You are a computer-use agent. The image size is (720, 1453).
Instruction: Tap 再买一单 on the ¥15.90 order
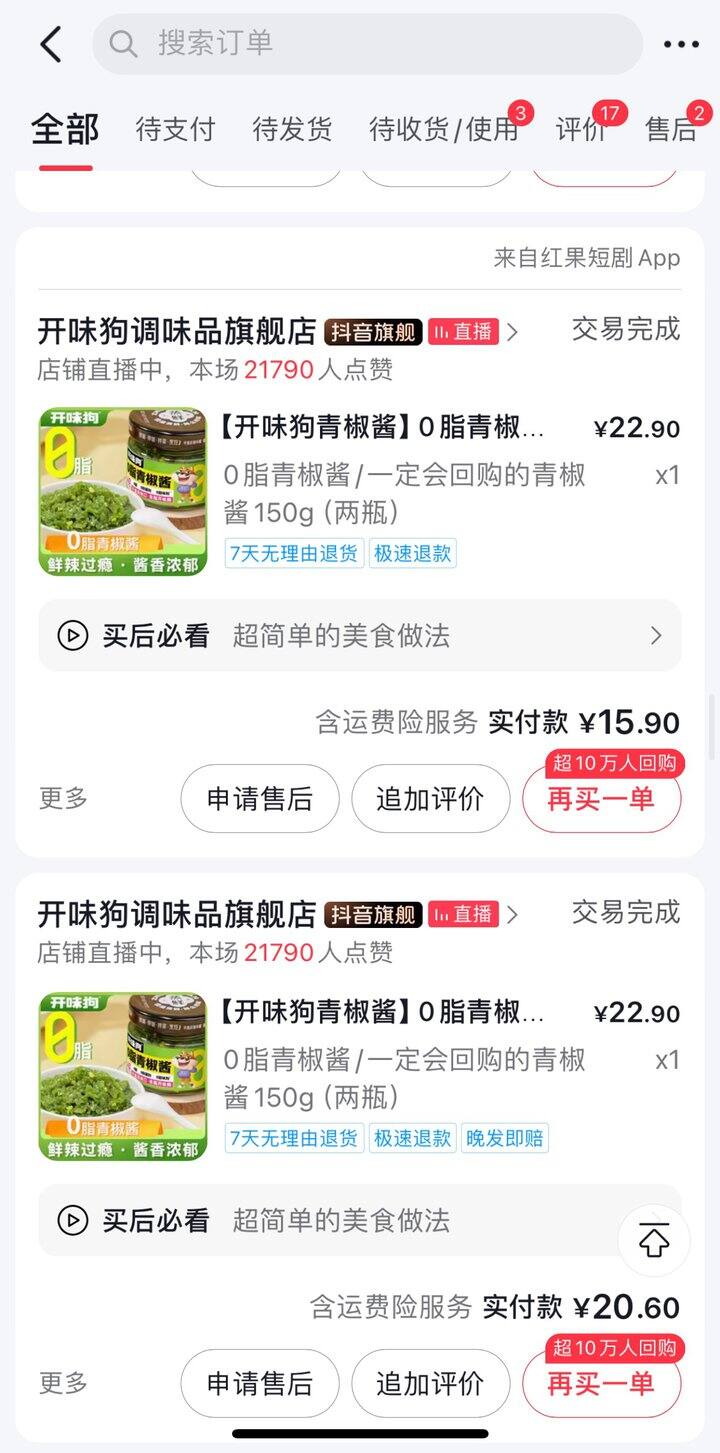click(x=601, y=799)
